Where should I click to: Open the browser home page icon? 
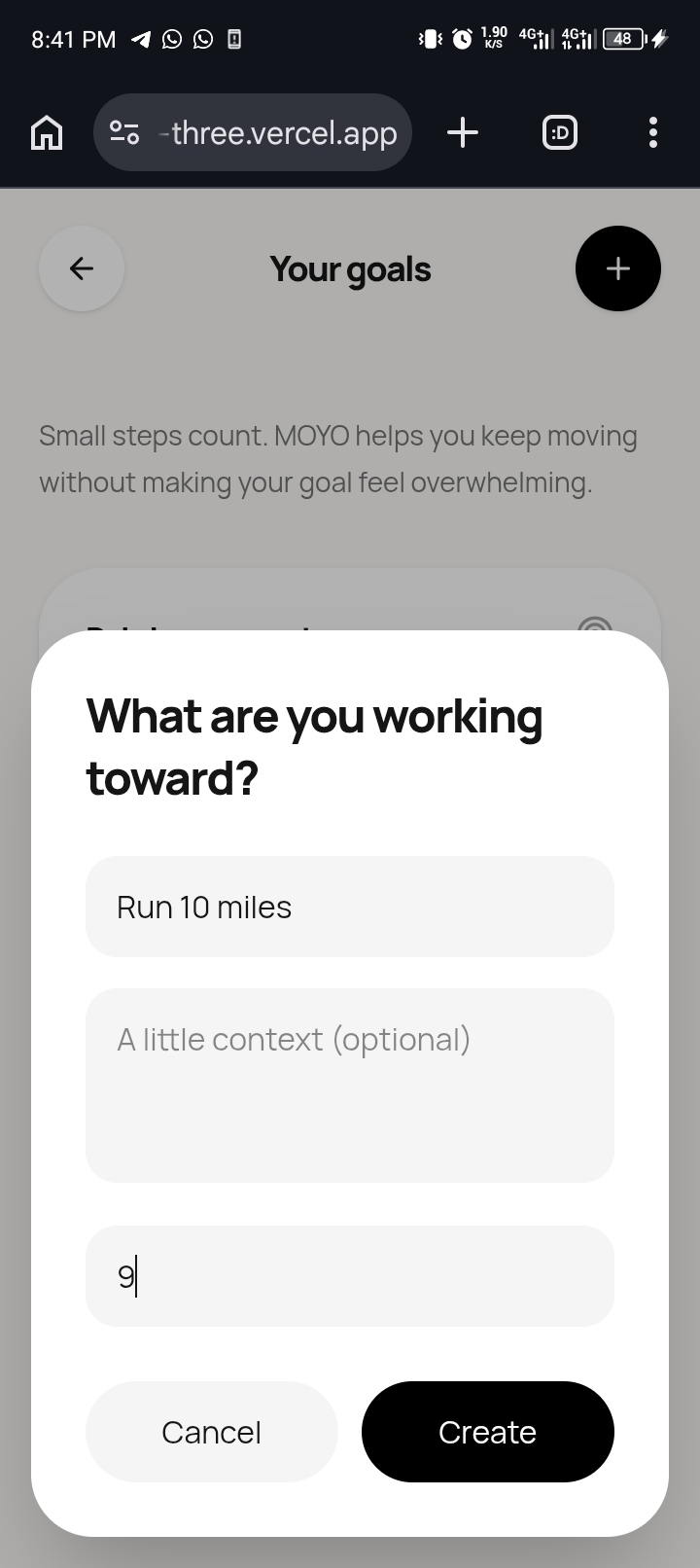47,132
